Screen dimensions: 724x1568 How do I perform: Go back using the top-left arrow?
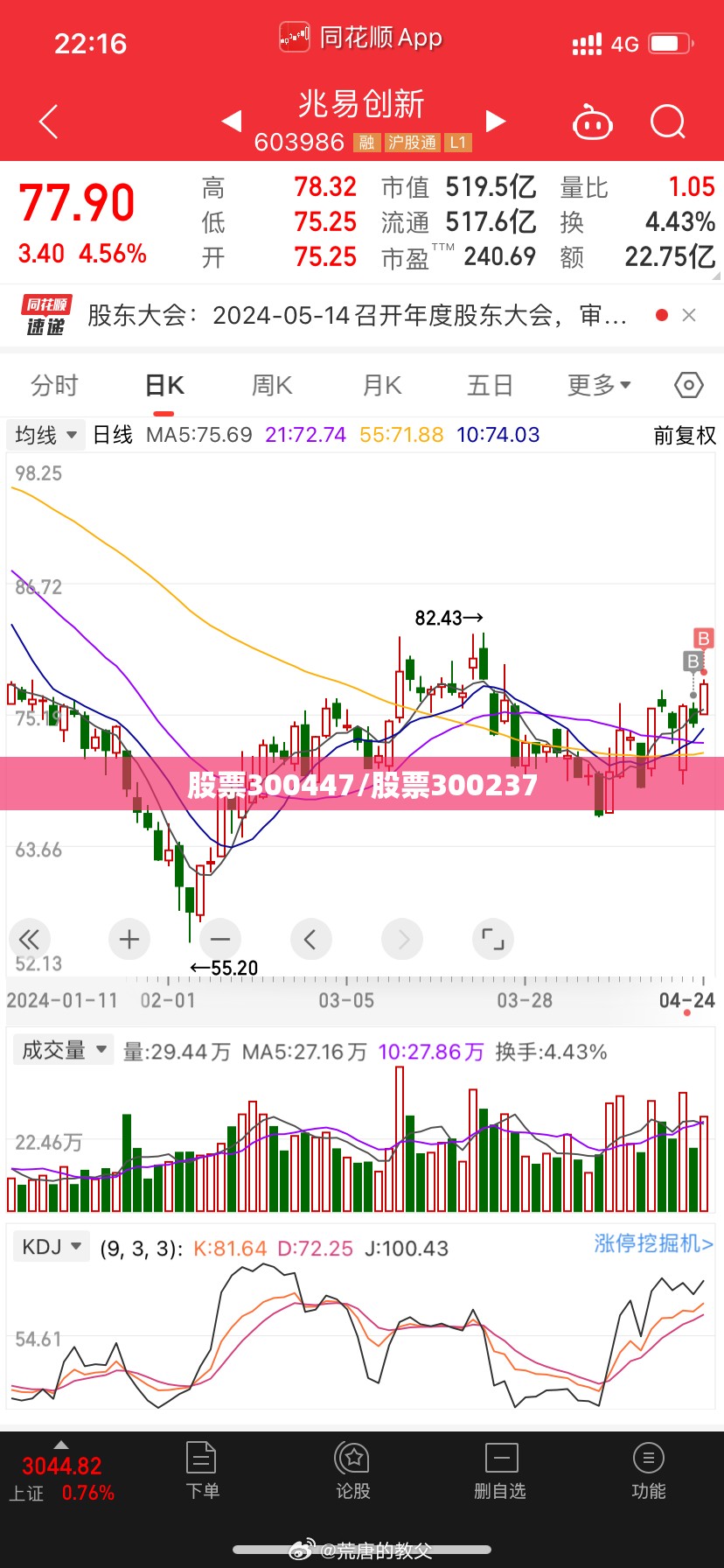pos(49,122)
